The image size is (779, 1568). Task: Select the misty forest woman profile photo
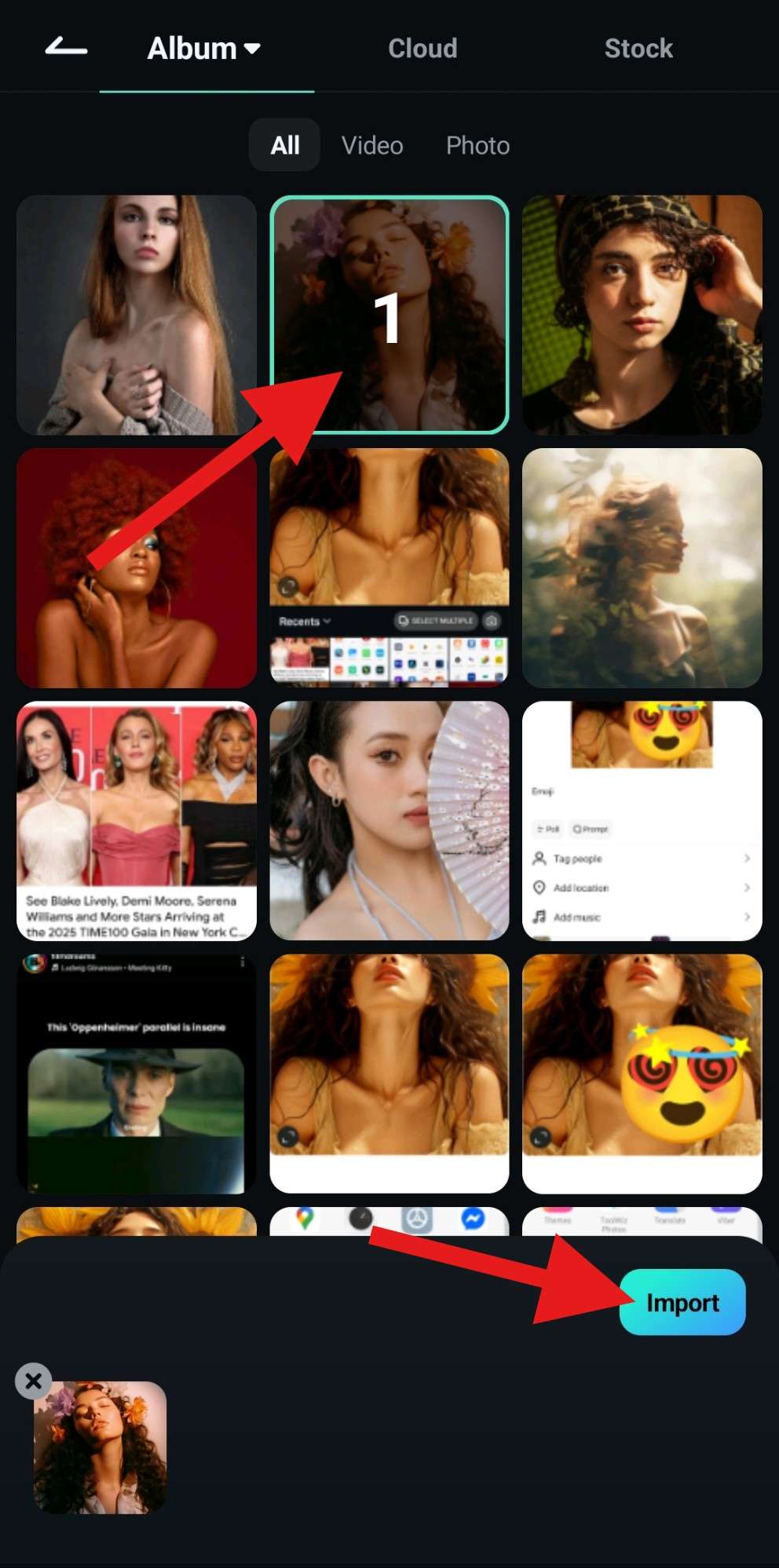point(642,567)
